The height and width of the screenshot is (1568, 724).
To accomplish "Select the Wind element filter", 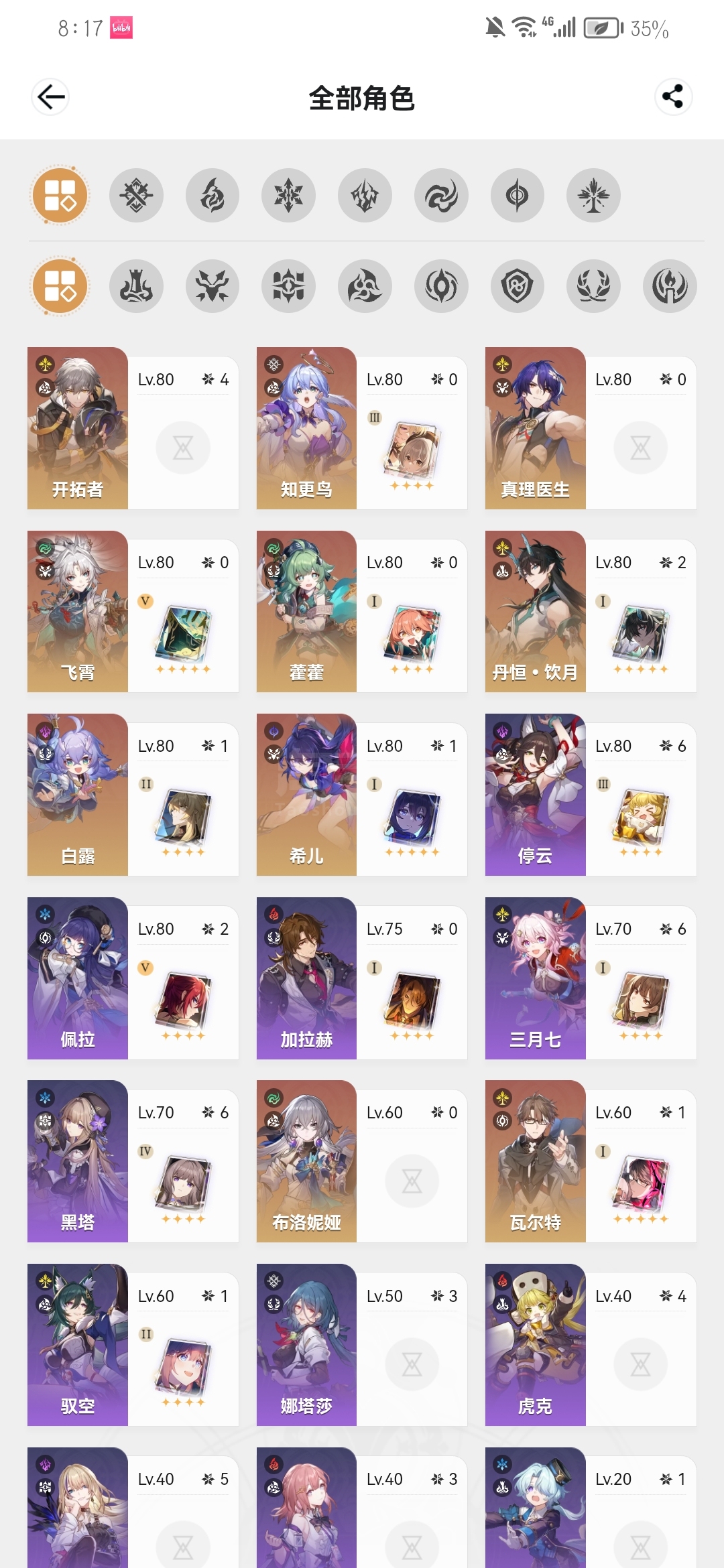I will click(x=441, y=196).
